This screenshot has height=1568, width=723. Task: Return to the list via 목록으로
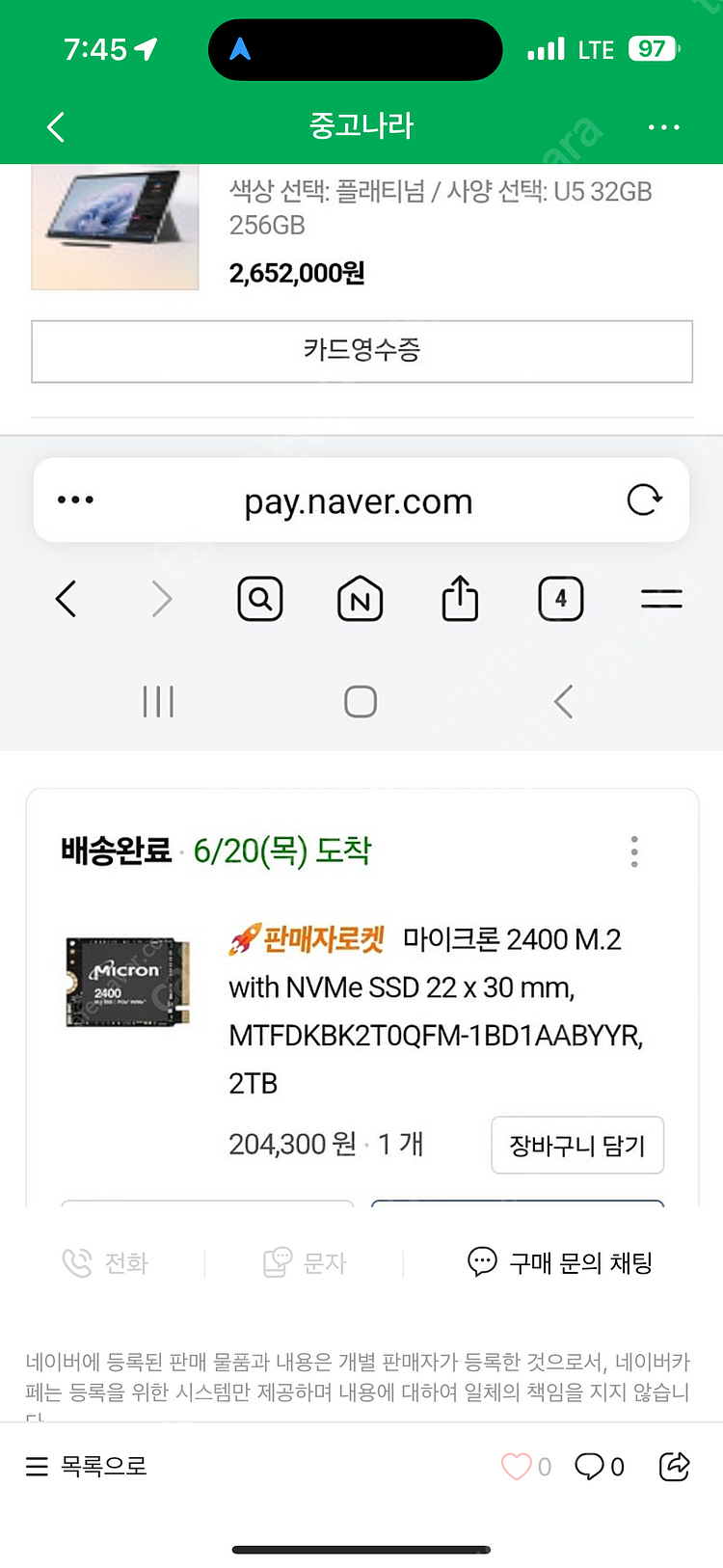tap(87, 1467)
